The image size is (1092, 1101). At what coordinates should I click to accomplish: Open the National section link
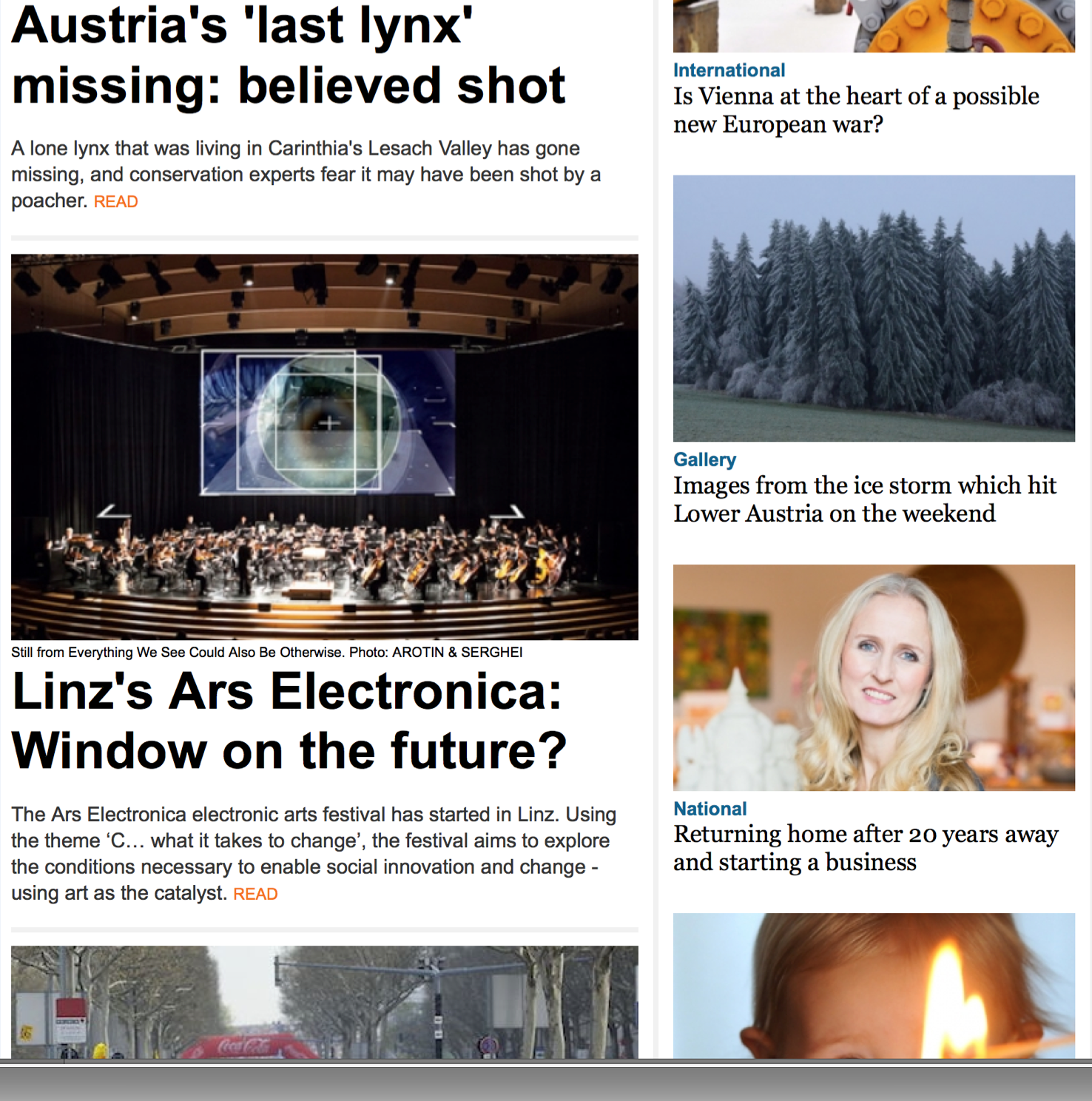(x=710, y=809)
